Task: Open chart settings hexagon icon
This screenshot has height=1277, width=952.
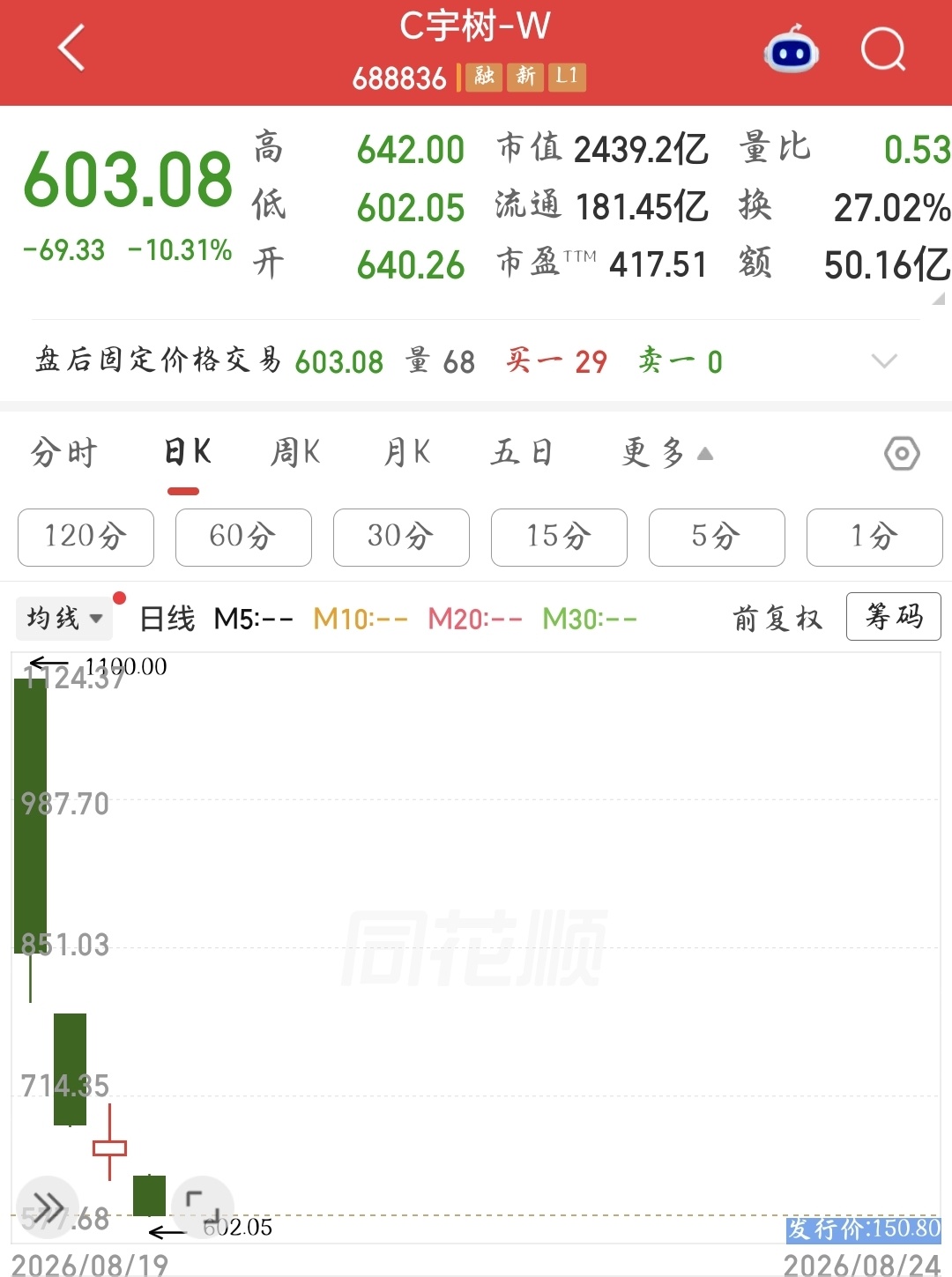Action: [902, 454]
